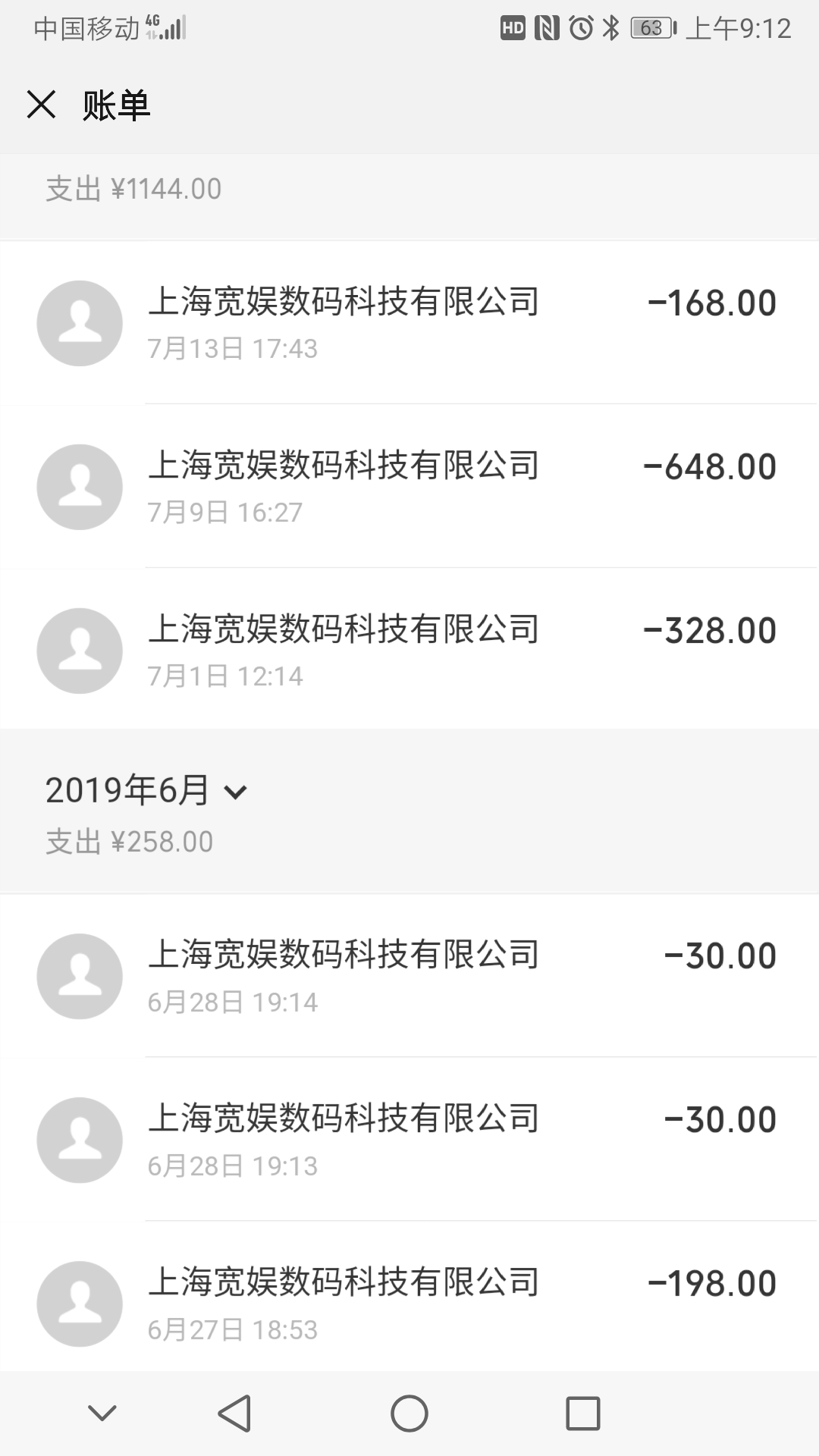819x1456 pixels.
Task: View the 6月27日 -198.00 payment details
Action: [x=409, y=1302]
